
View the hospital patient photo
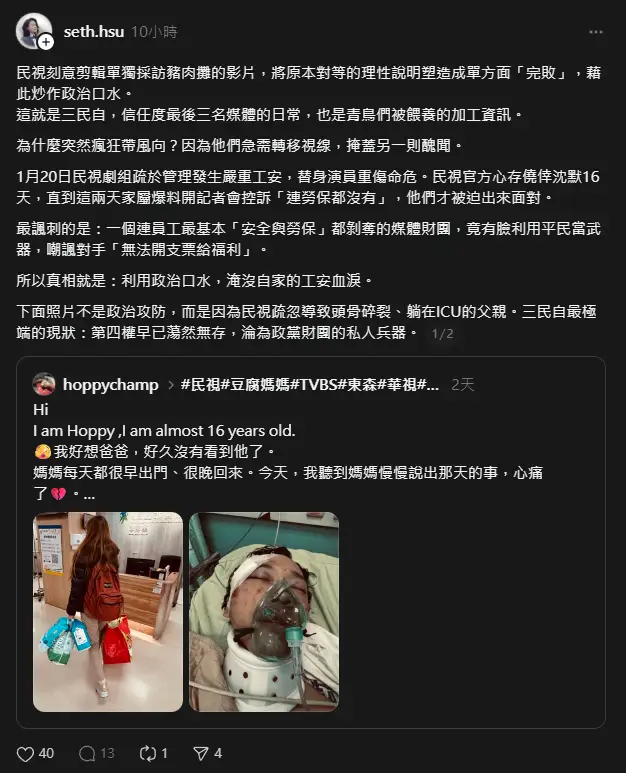264,611
